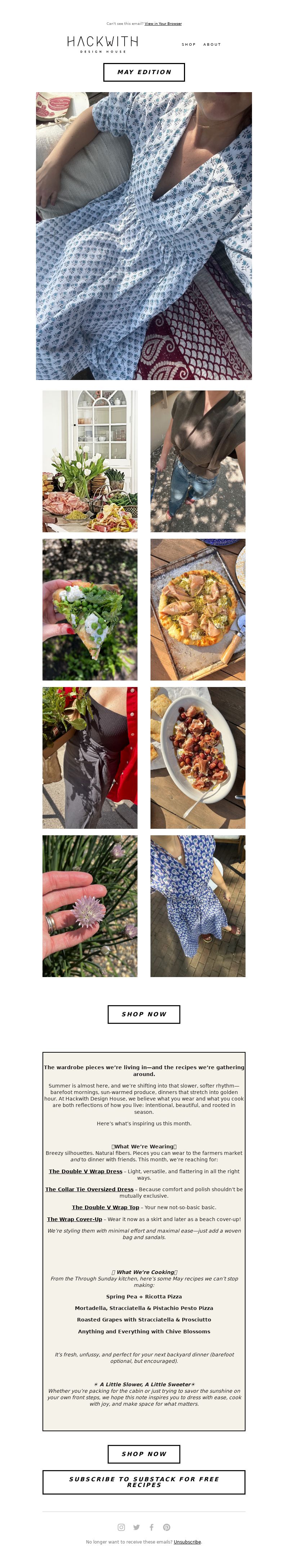Open the View in Your Browser link
Viewport: 288px width, 1568px height.
pyautogui.click(x=163, y=24)
